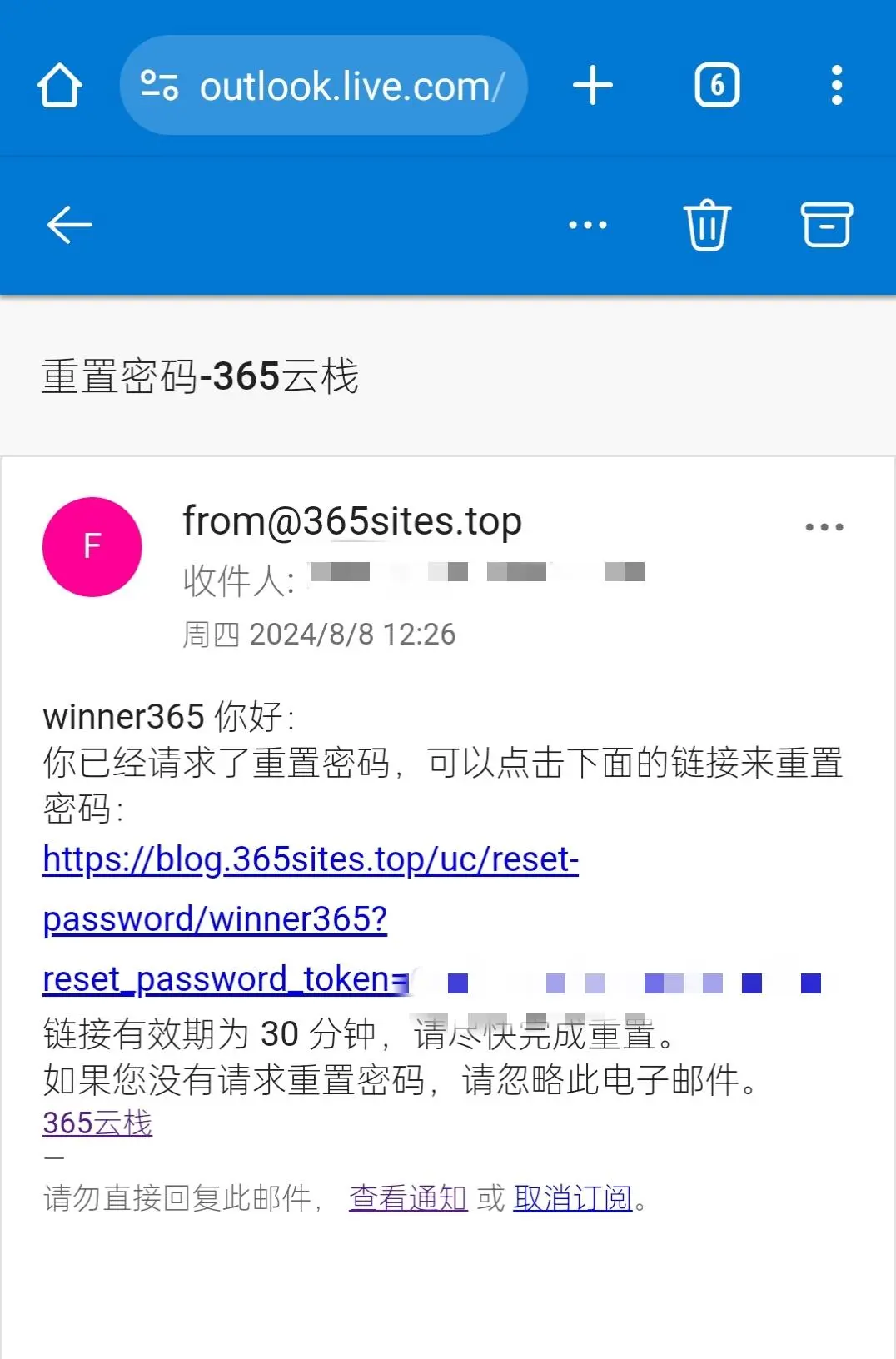Tap the 查看通知 link

tap(408, 1198)
